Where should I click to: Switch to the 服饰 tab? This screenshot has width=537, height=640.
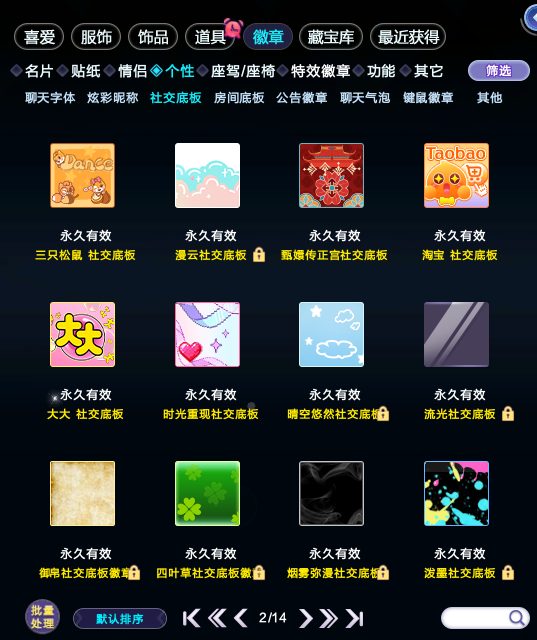point(96,37)
